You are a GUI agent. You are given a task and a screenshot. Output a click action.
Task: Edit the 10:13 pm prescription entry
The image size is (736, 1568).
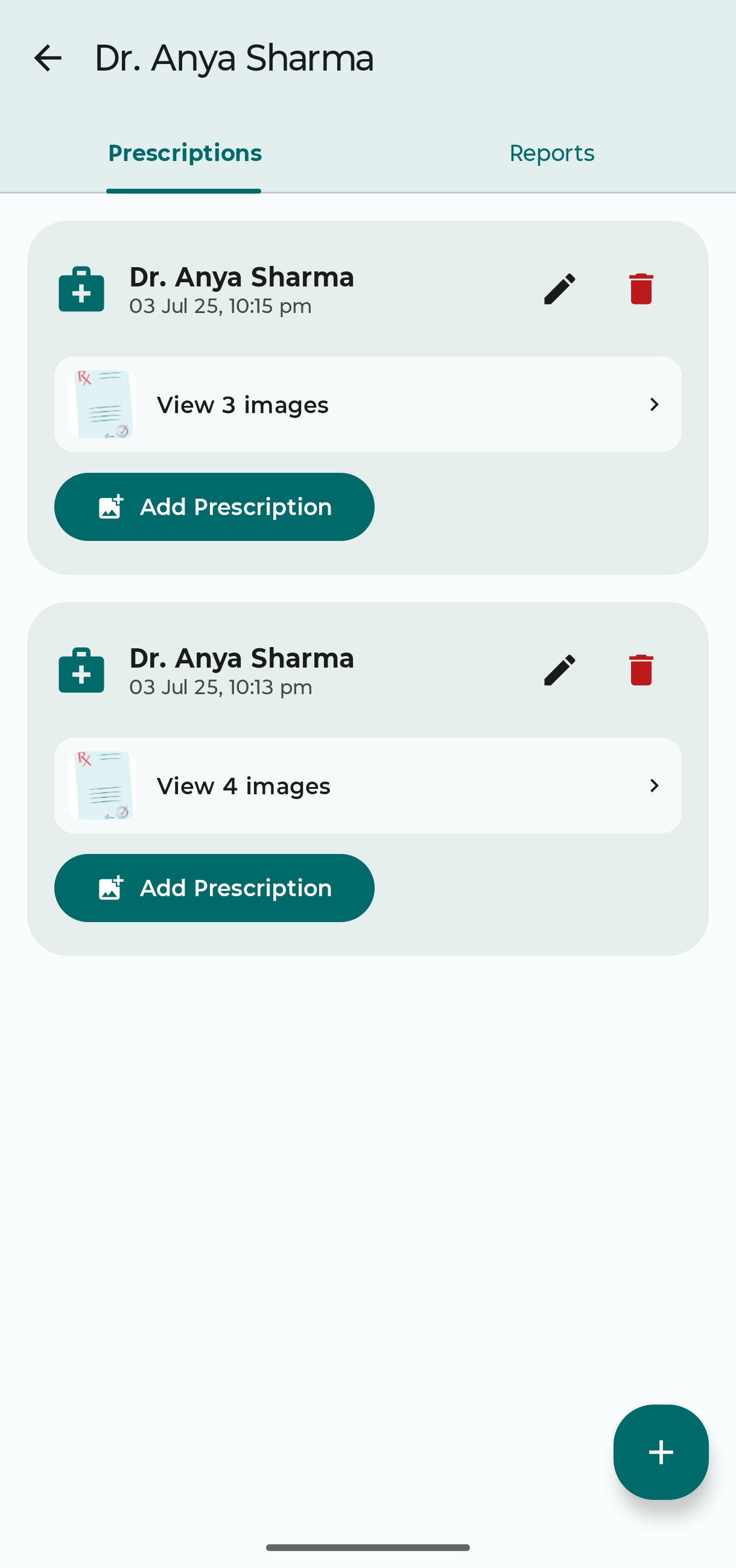click(559, 669)
